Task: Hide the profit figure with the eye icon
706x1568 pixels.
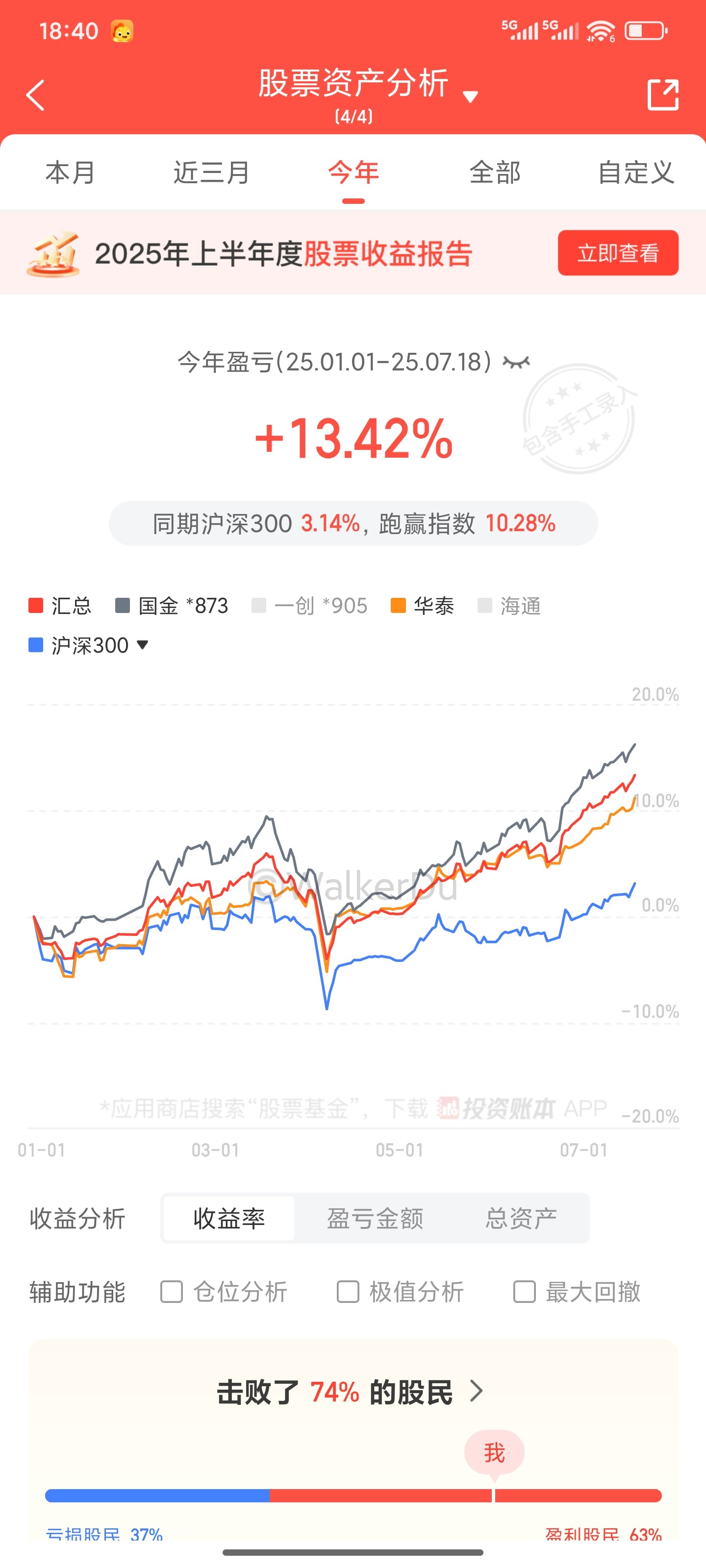Action: 516,362
